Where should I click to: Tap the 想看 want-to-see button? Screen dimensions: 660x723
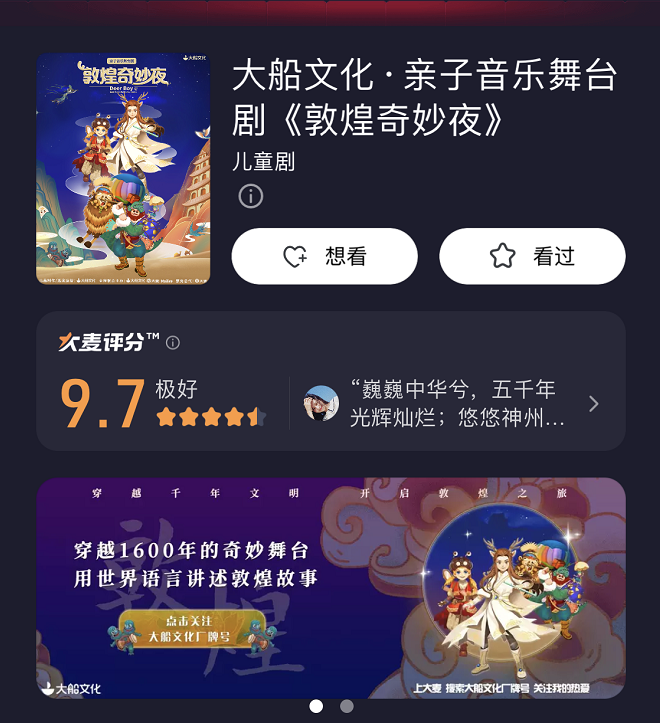tap(324, 256)
